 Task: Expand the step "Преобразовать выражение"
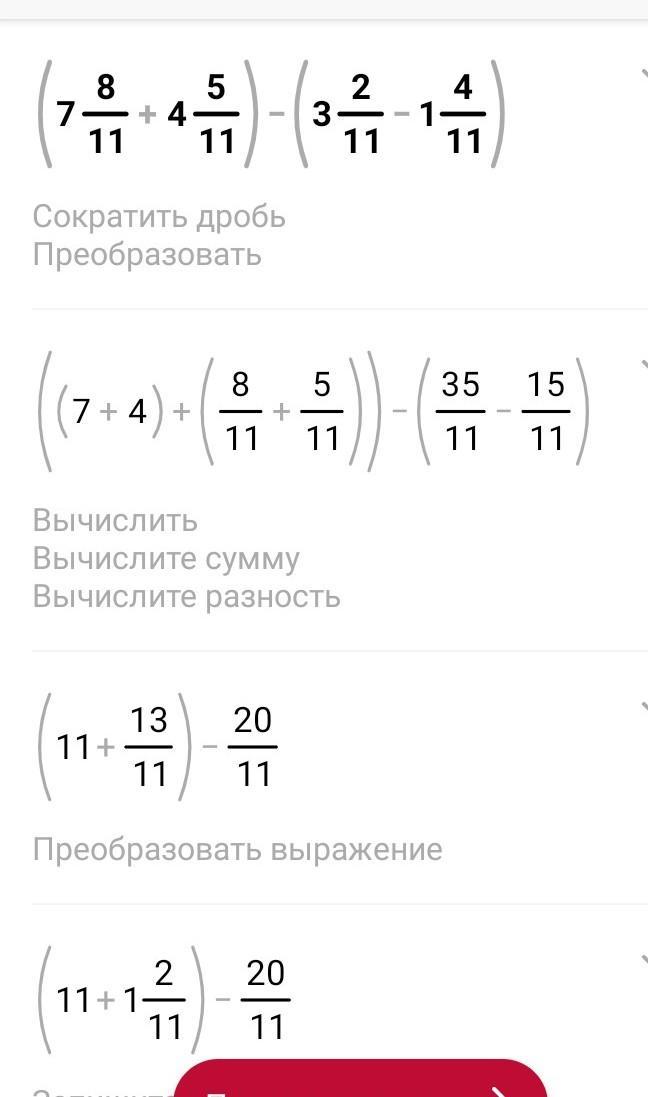coord(644,708)
